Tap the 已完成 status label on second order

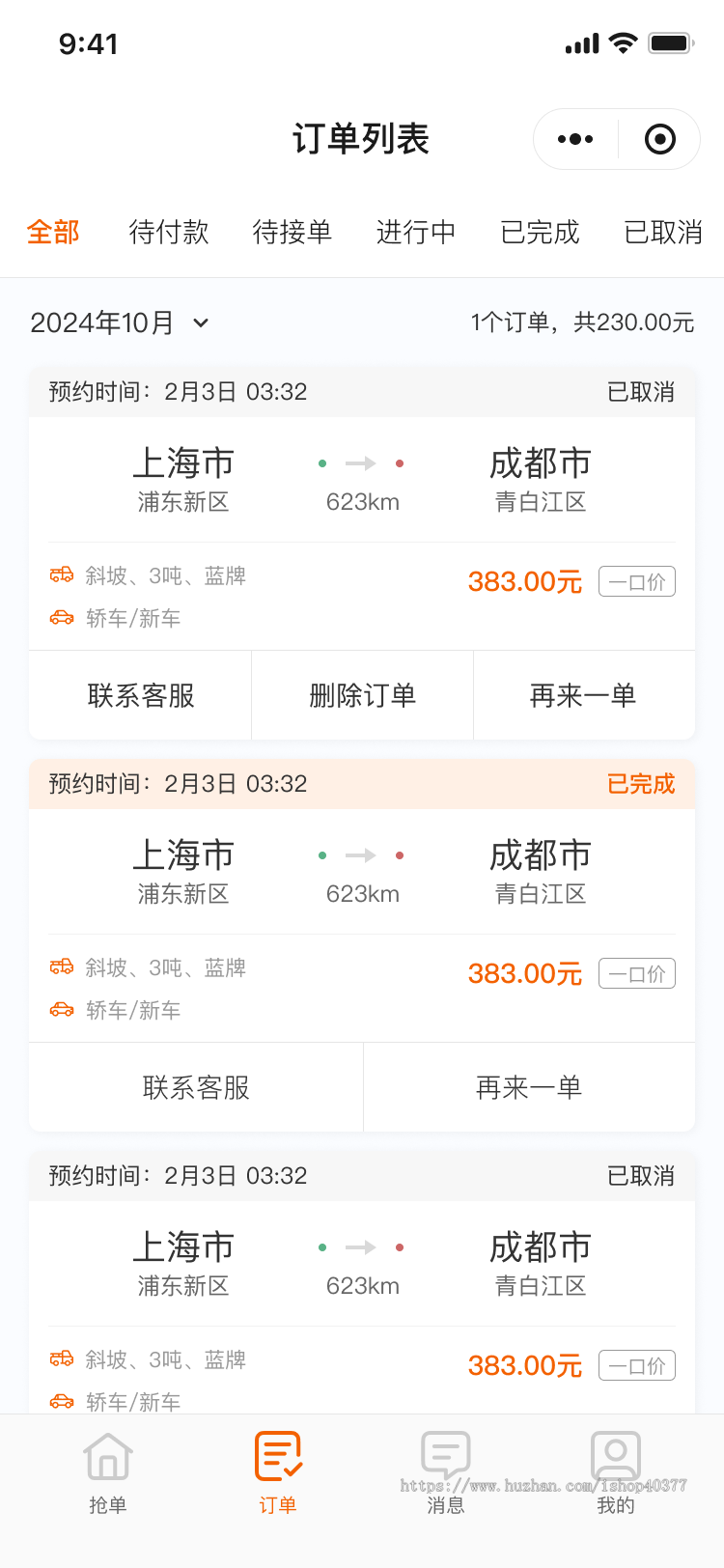pos(641,784)
